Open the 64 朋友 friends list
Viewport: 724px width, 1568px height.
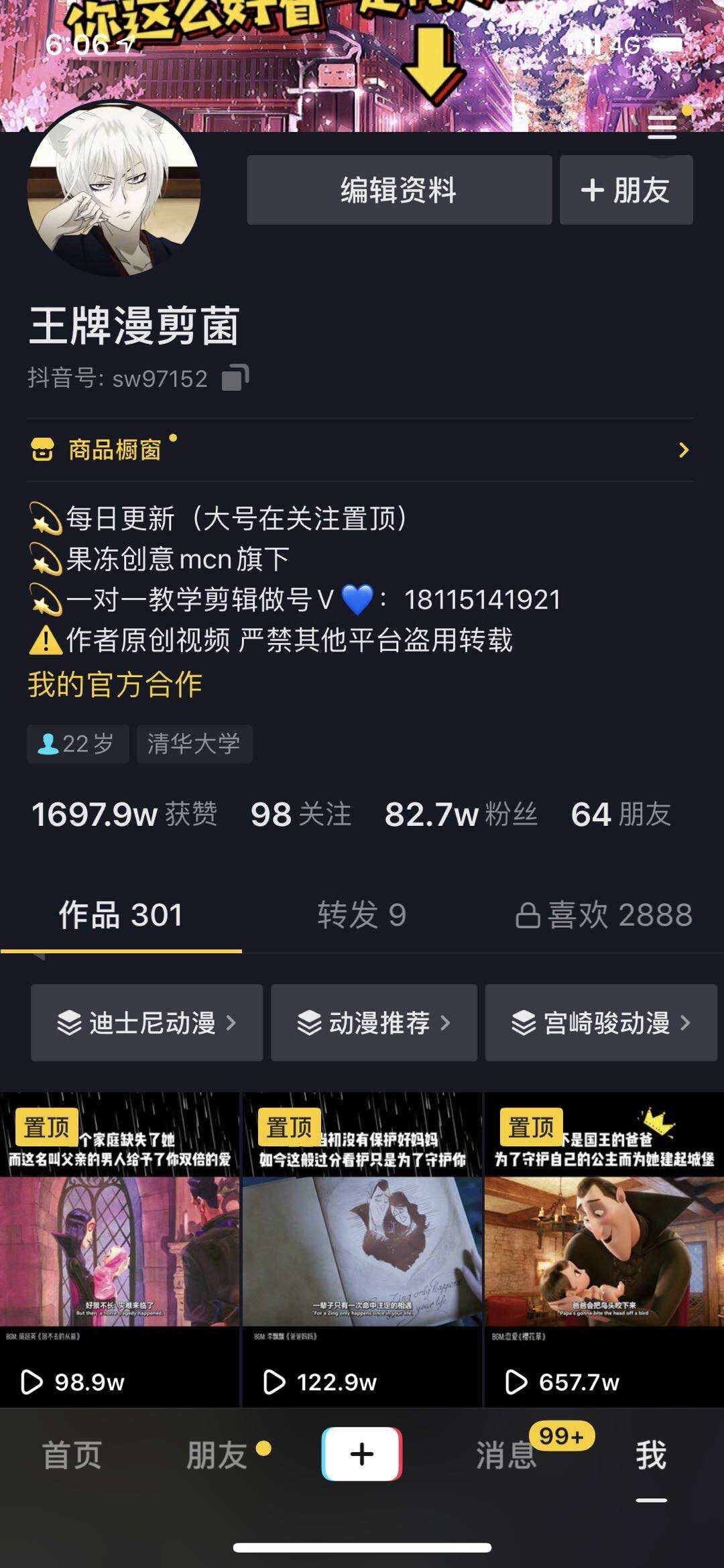click(621, 815)
